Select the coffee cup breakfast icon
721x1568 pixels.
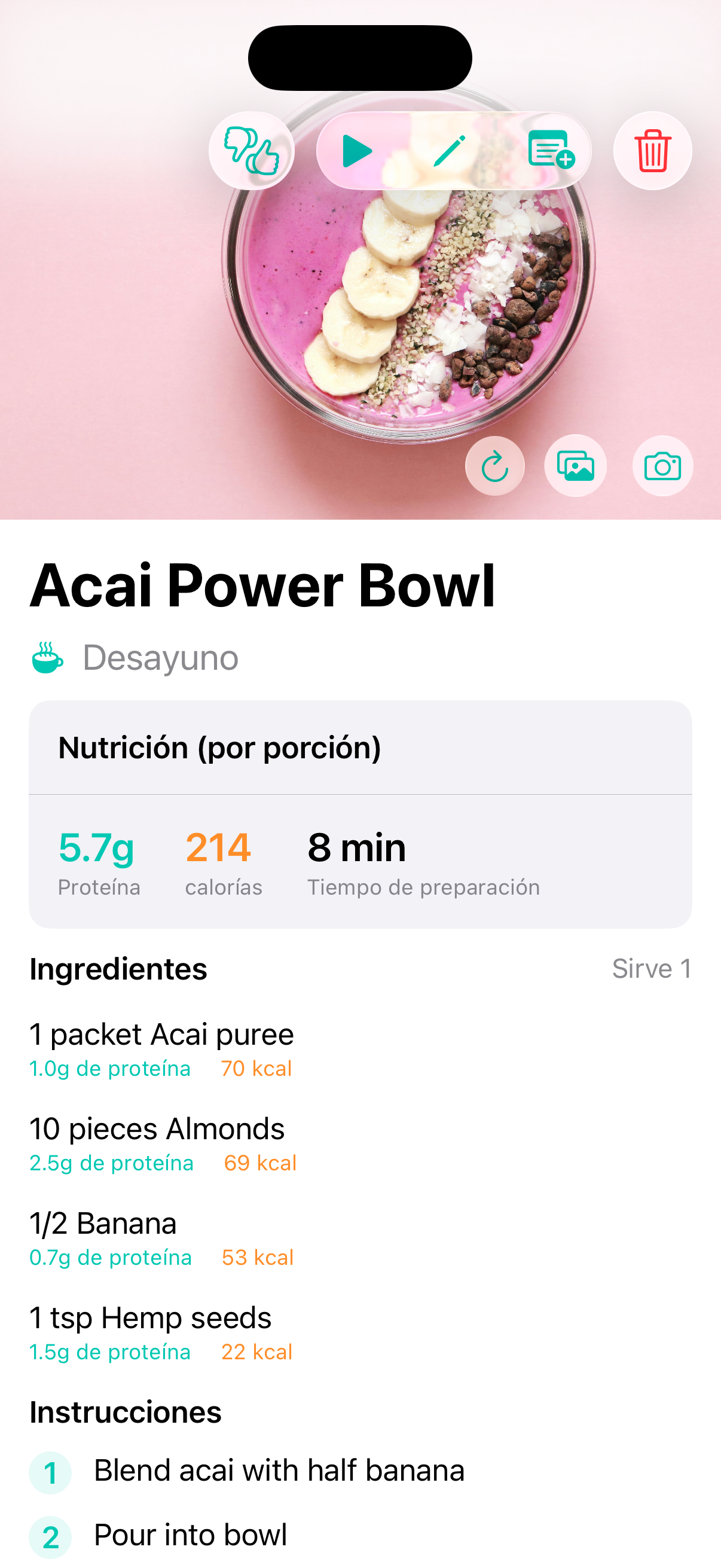pyautogui.click(x=48, y=658)
